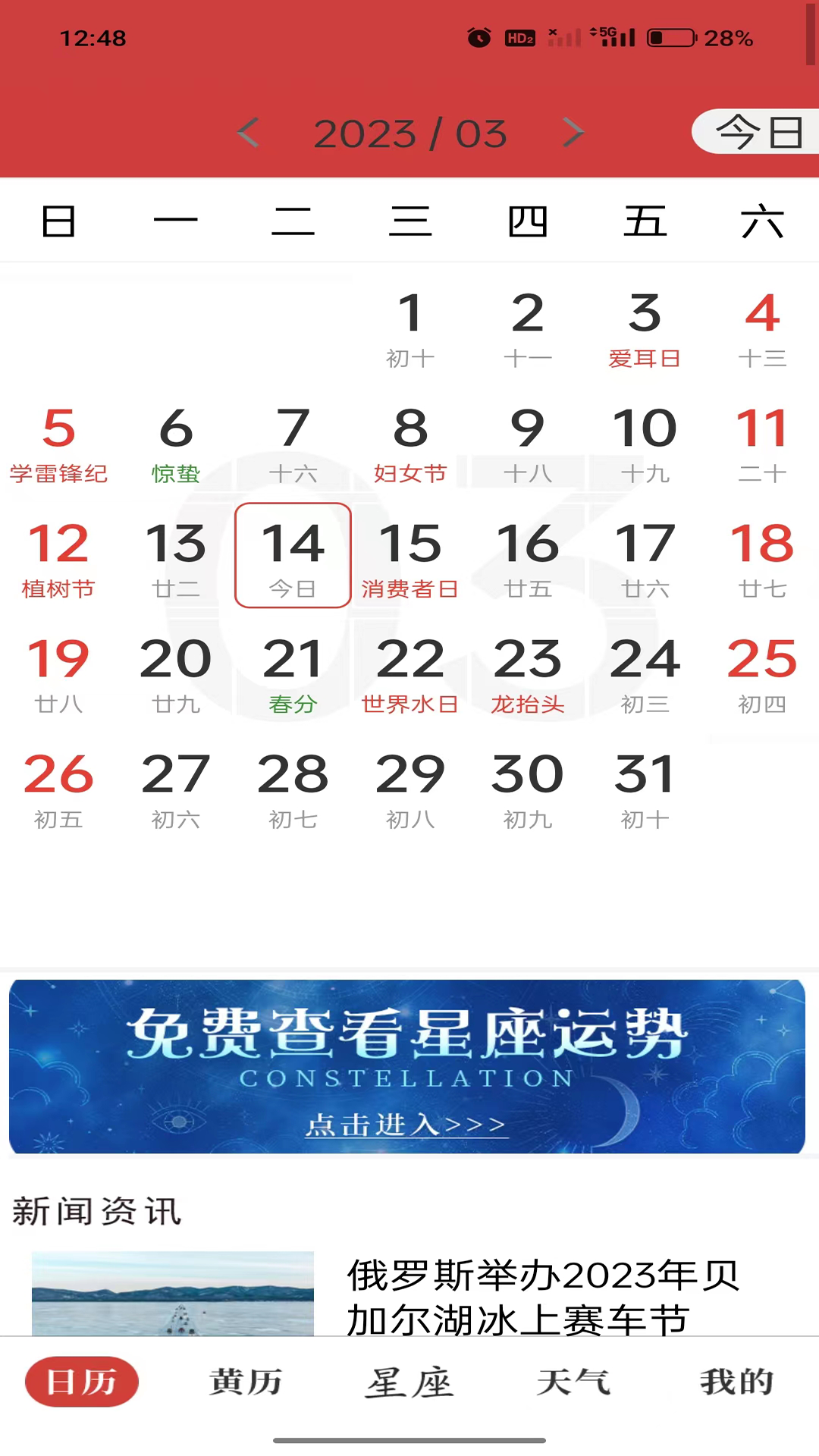Screen dimensions: 819x1456
Task: Switch to the 黄历 tab
Action: [246, 1382]
